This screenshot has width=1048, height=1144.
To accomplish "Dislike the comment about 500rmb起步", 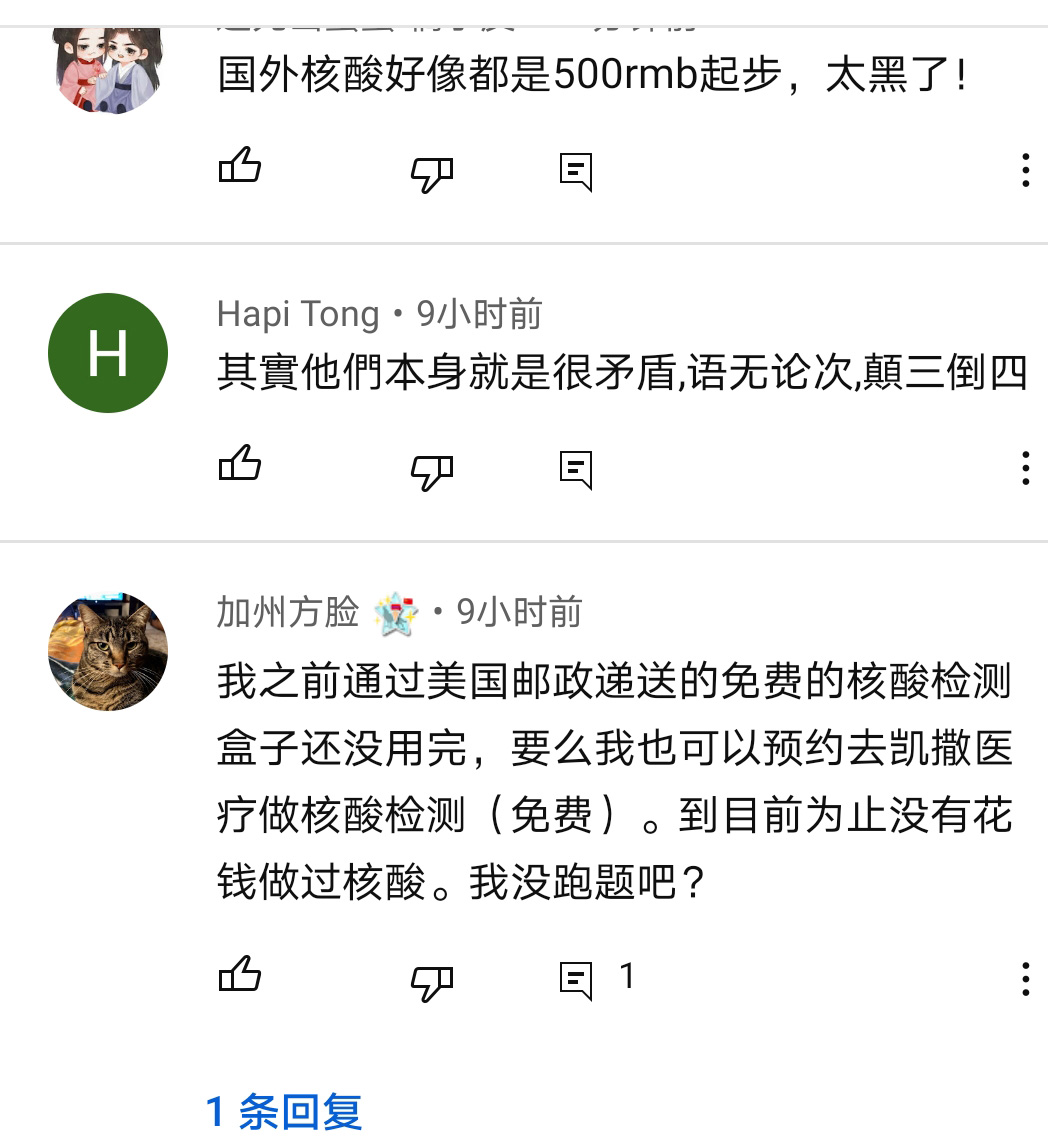I will point(432,173).
